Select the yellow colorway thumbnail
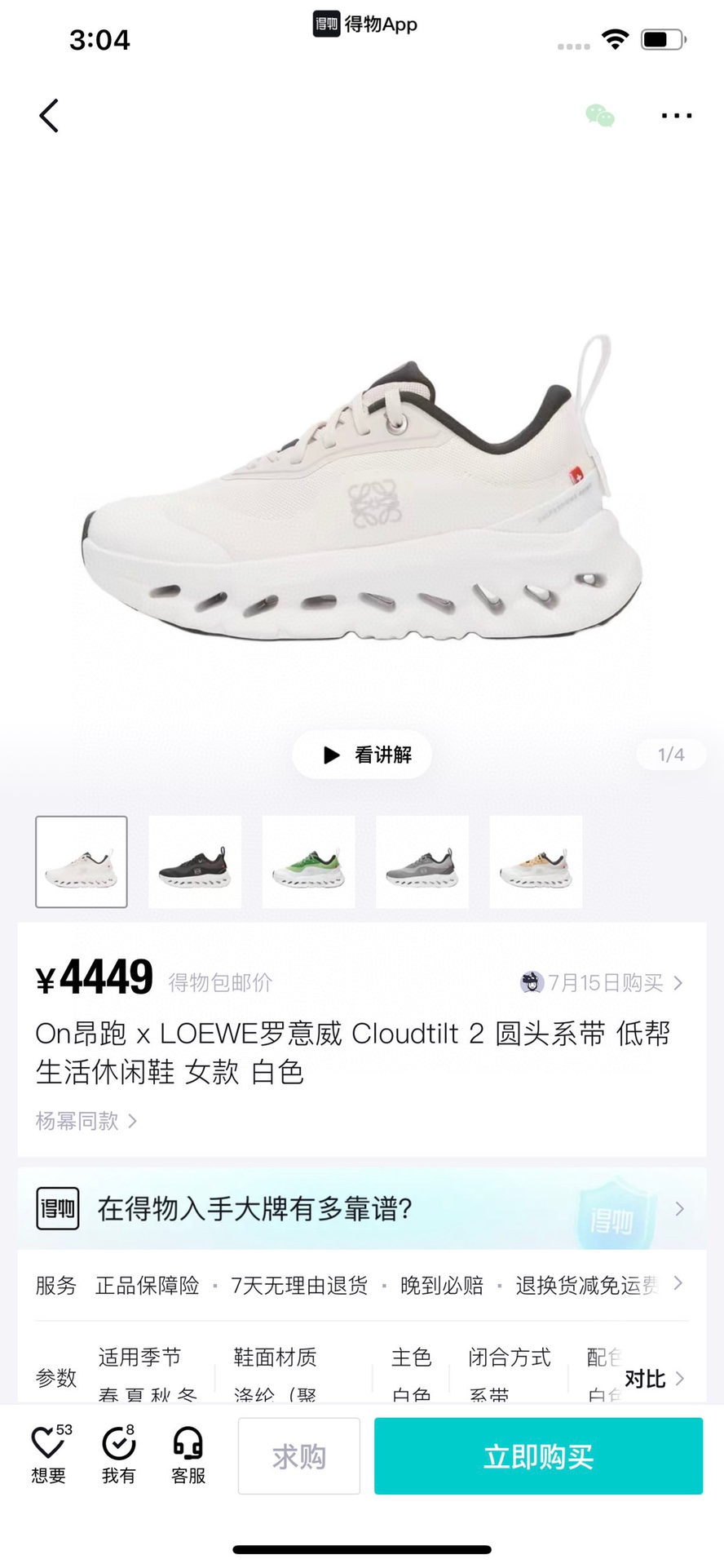This screenshot has width=724, height=1568. pos(536,862)
